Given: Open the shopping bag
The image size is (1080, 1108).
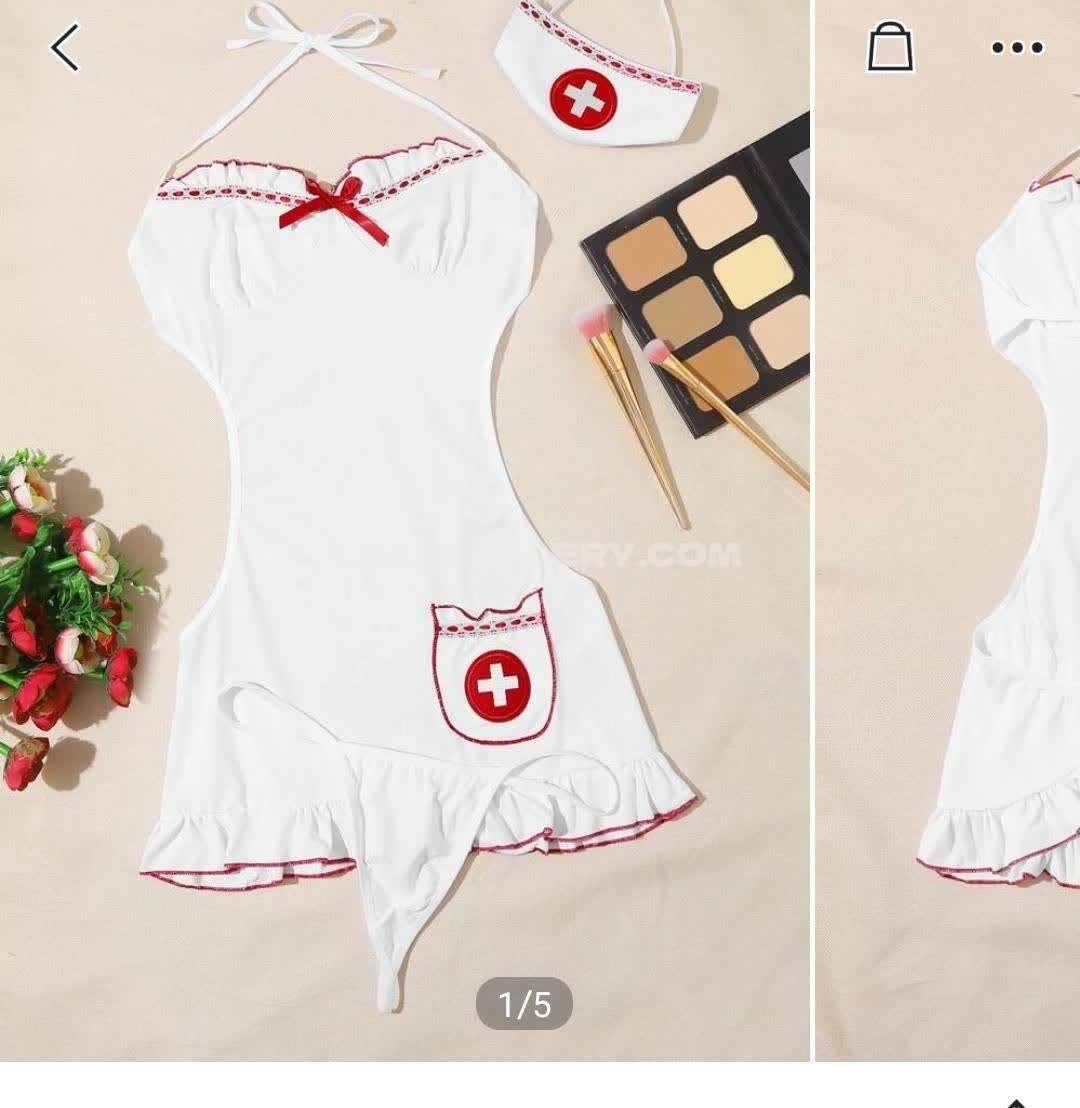Looking at the screenshot, I should coord(890,48).
